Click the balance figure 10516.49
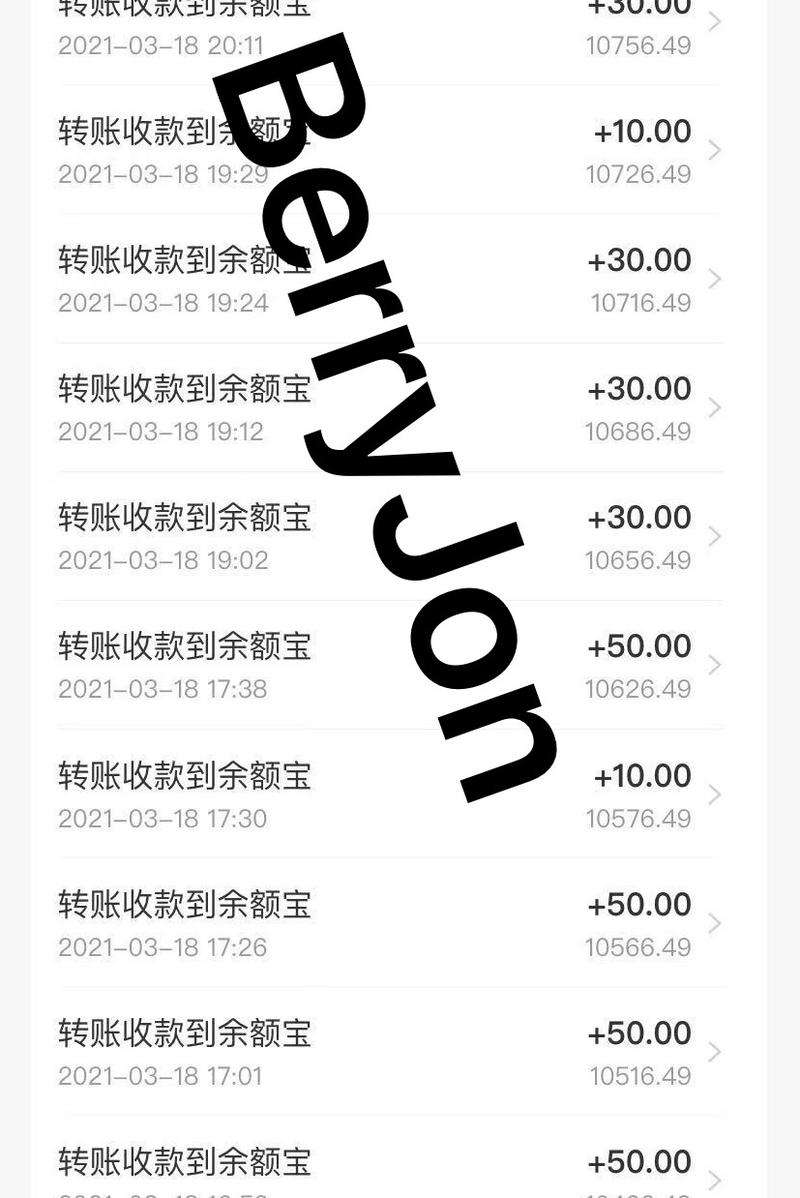The image size is (800, 1198). pos(638,1076)
